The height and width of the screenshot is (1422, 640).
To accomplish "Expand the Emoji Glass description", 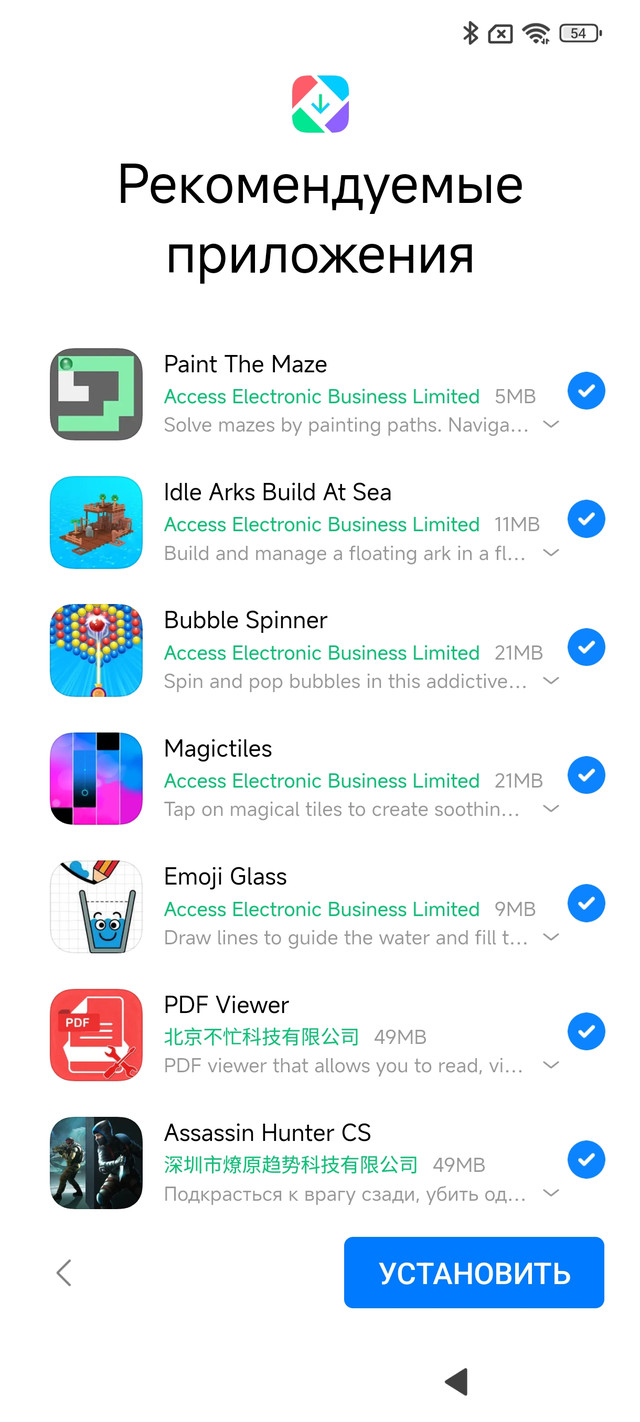I will coord(550,937).
